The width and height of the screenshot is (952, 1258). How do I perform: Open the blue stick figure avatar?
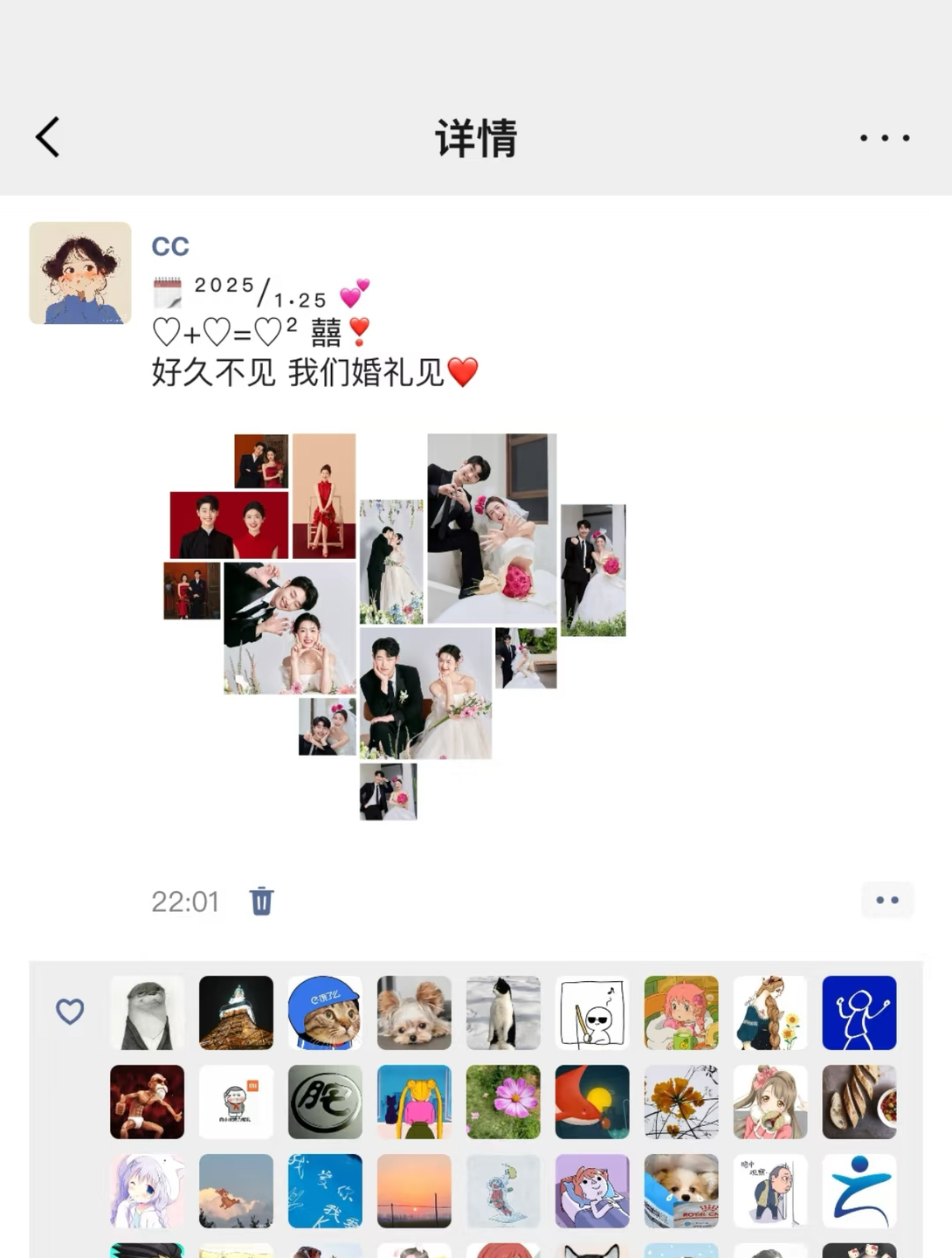click(x=859, y=1013)
